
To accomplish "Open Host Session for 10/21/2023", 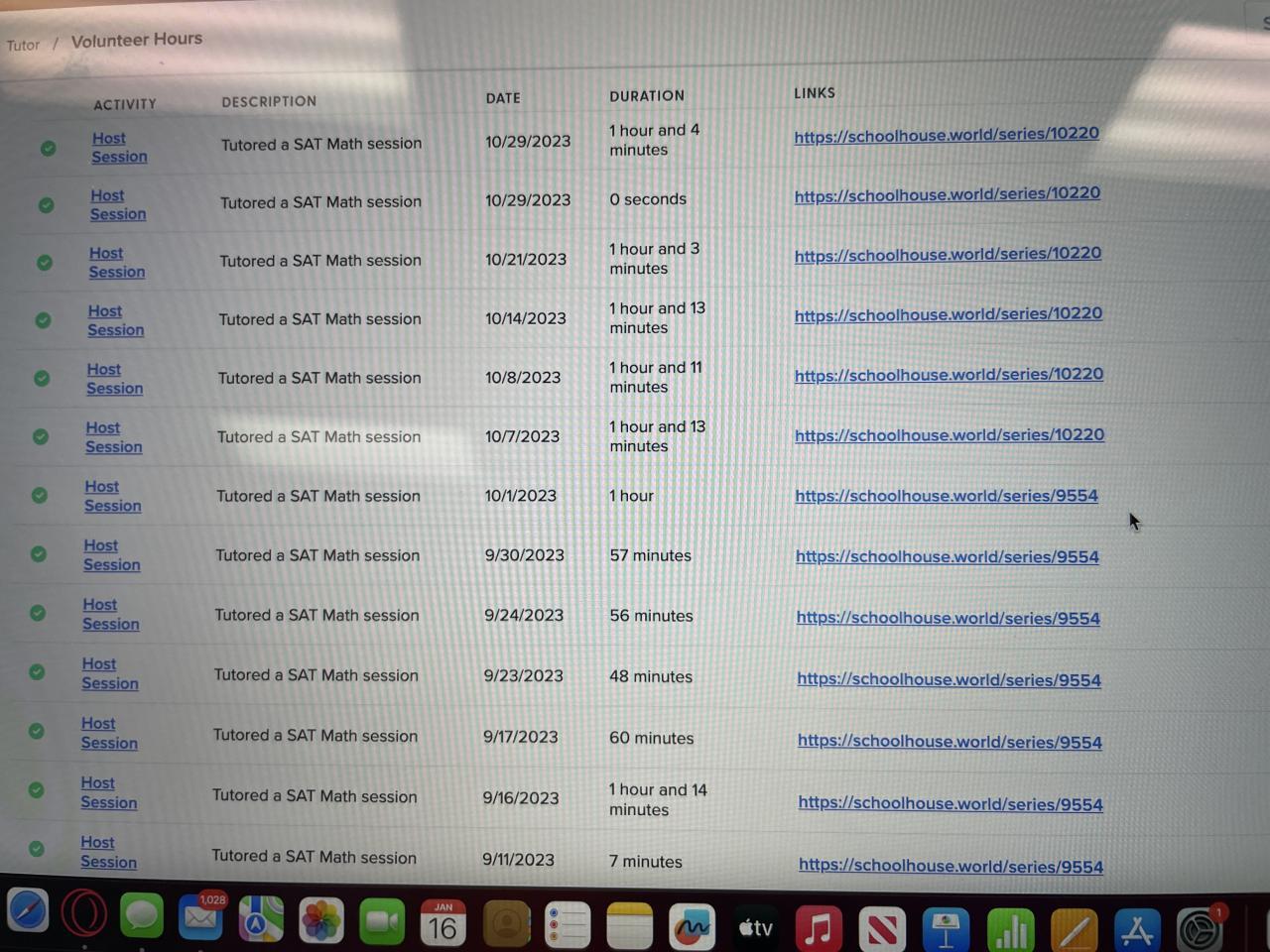I will point(116,263).
